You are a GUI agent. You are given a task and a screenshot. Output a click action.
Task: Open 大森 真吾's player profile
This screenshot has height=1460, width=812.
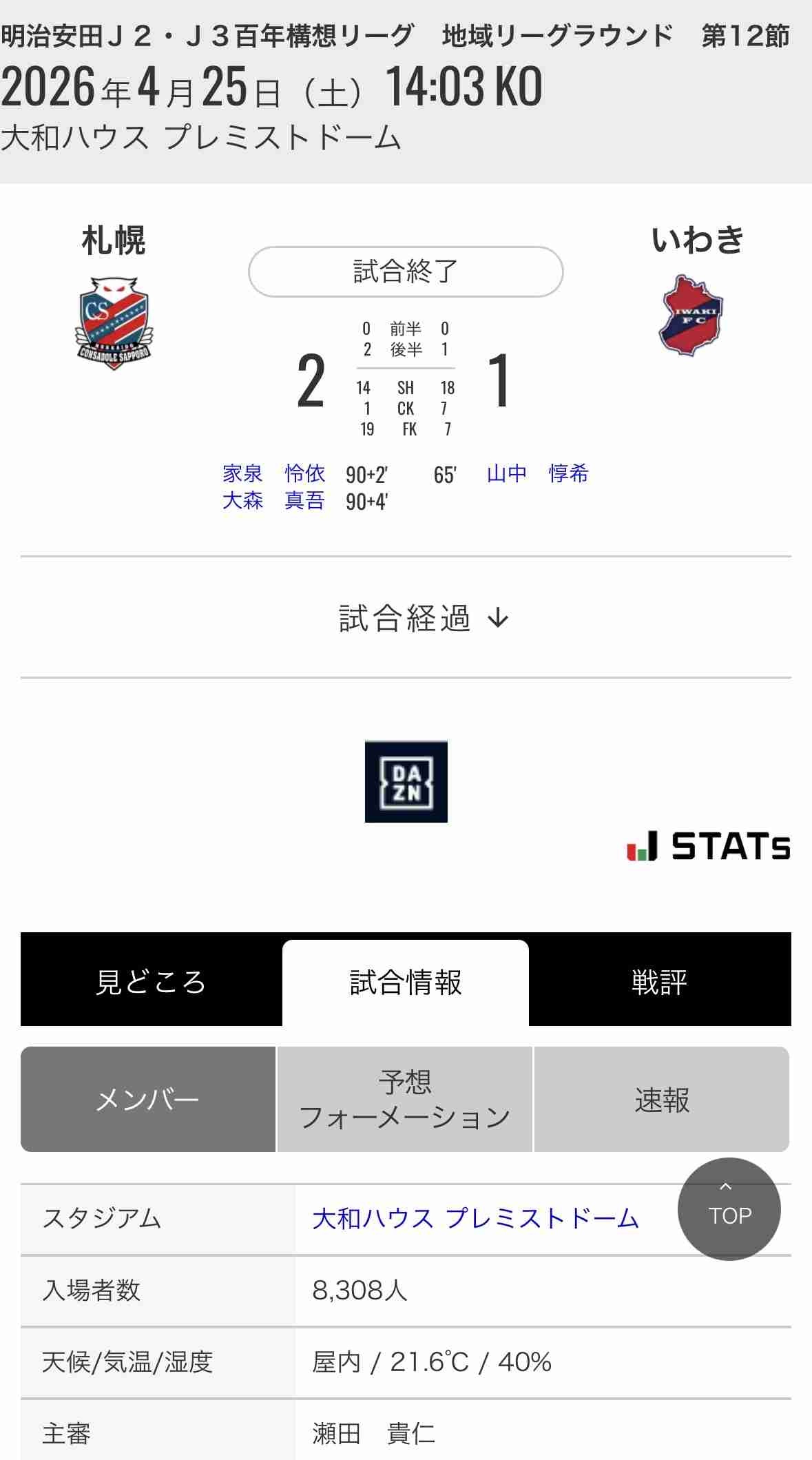pyautogui.click(x=273, y=501)
